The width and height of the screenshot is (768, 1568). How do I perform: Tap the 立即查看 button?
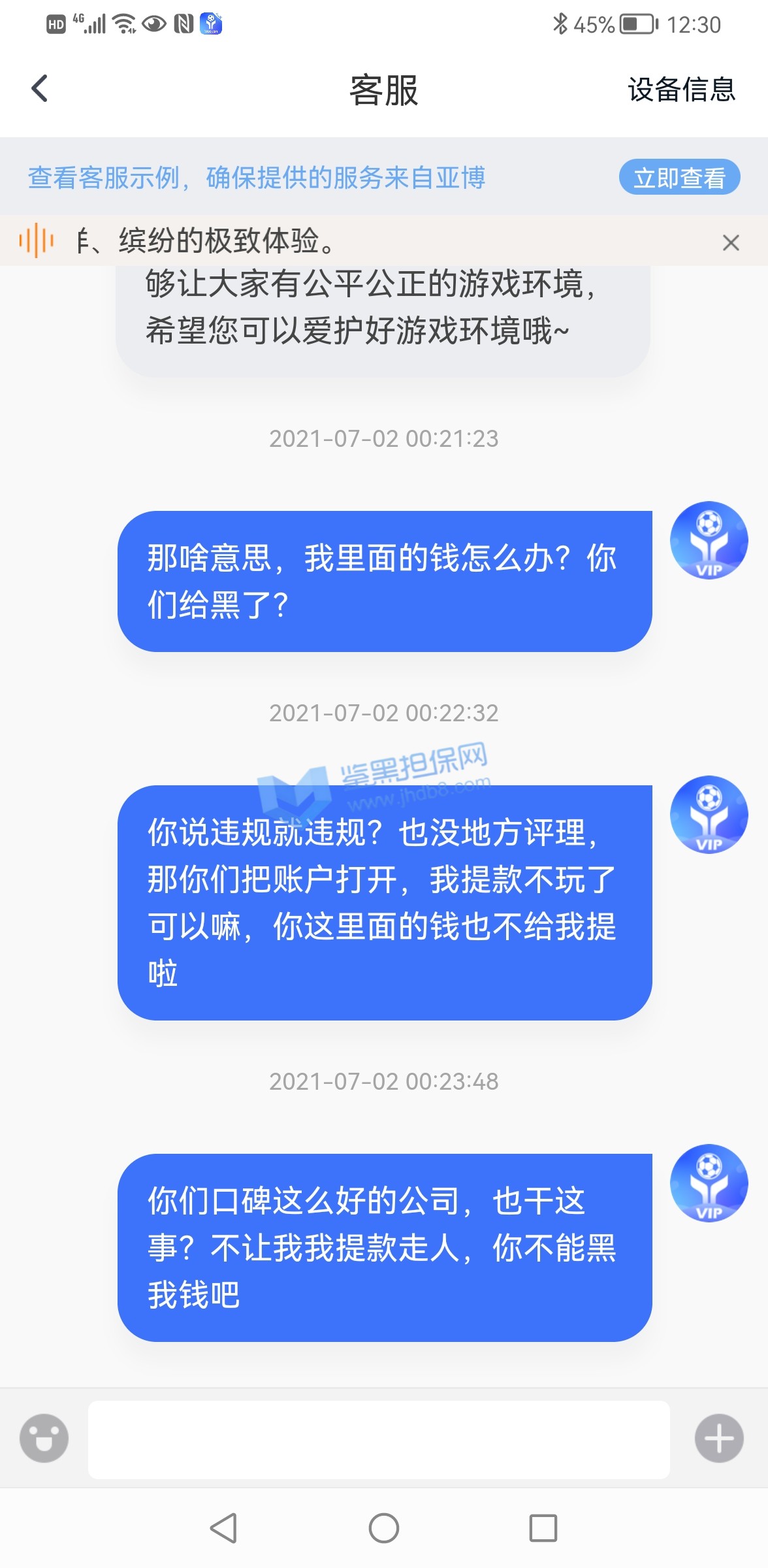(679, 177)
